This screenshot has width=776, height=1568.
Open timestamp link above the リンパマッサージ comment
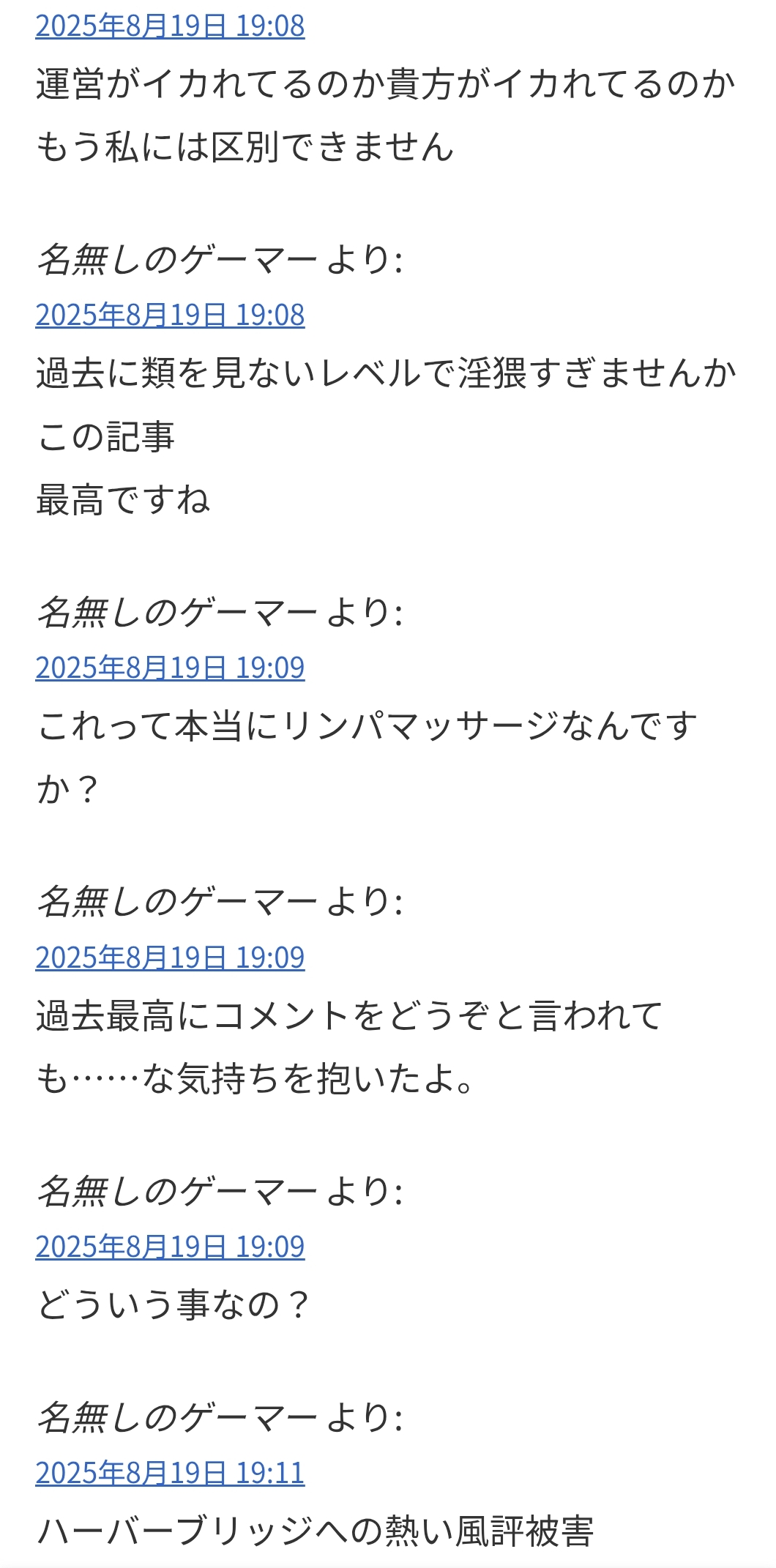point(170,668)
